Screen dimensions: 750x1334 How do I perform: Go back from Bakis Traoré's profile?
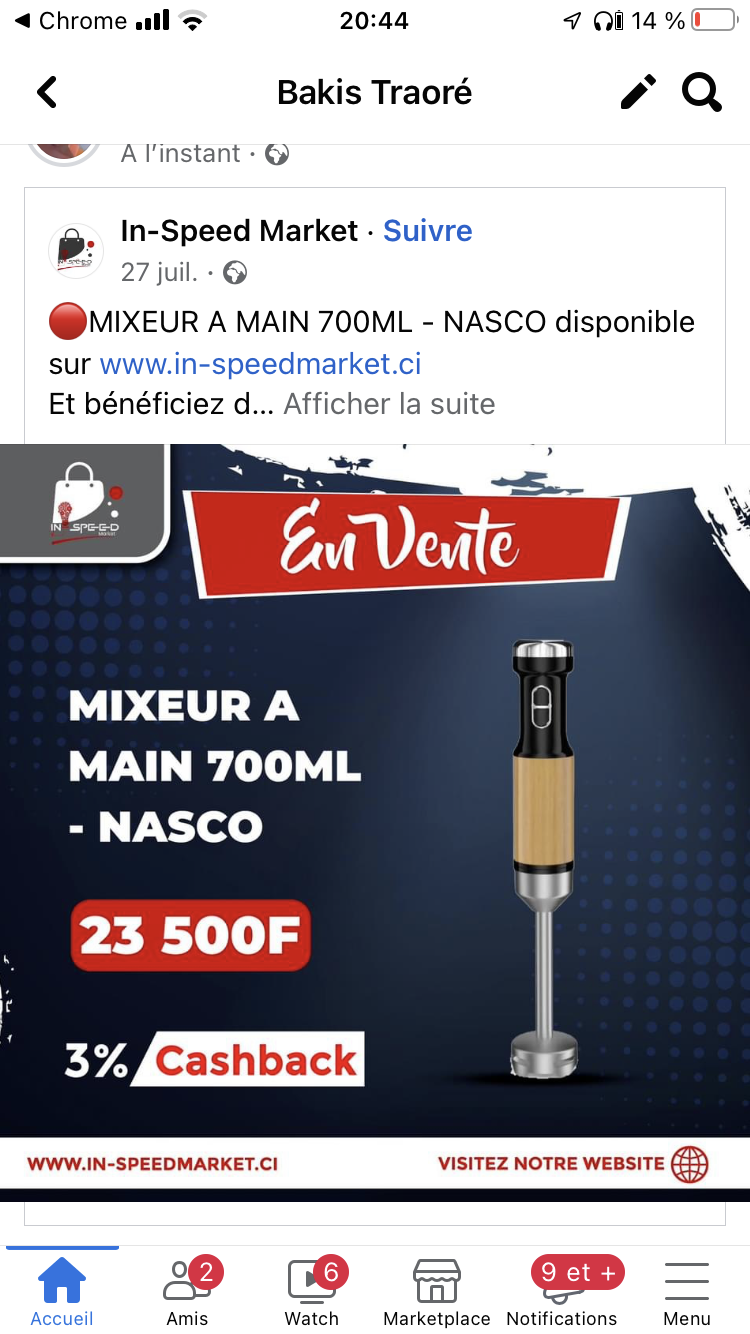coord(47,93)
